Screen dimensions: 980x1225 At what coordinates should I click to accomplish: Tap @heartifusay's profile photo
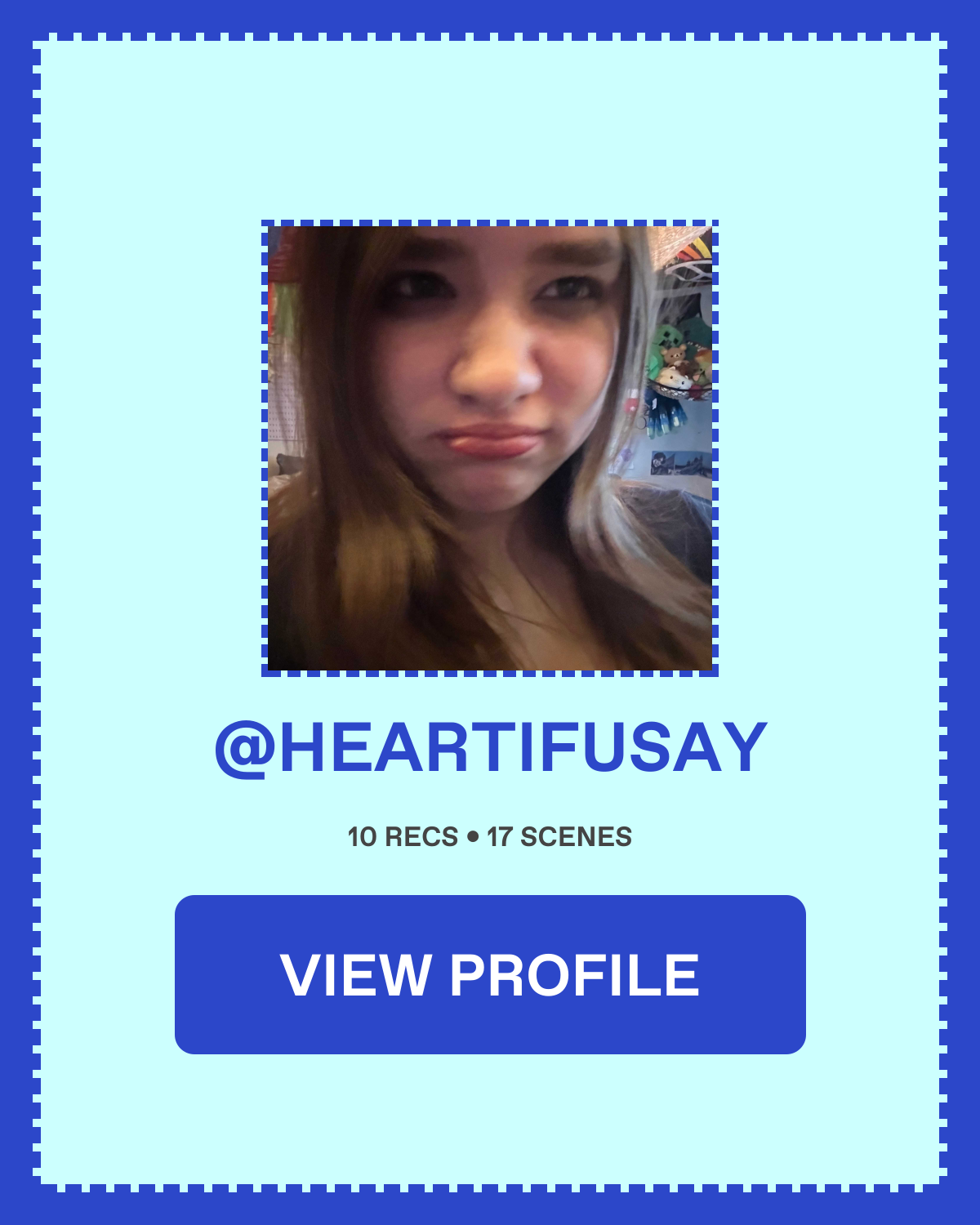[490, 448]
